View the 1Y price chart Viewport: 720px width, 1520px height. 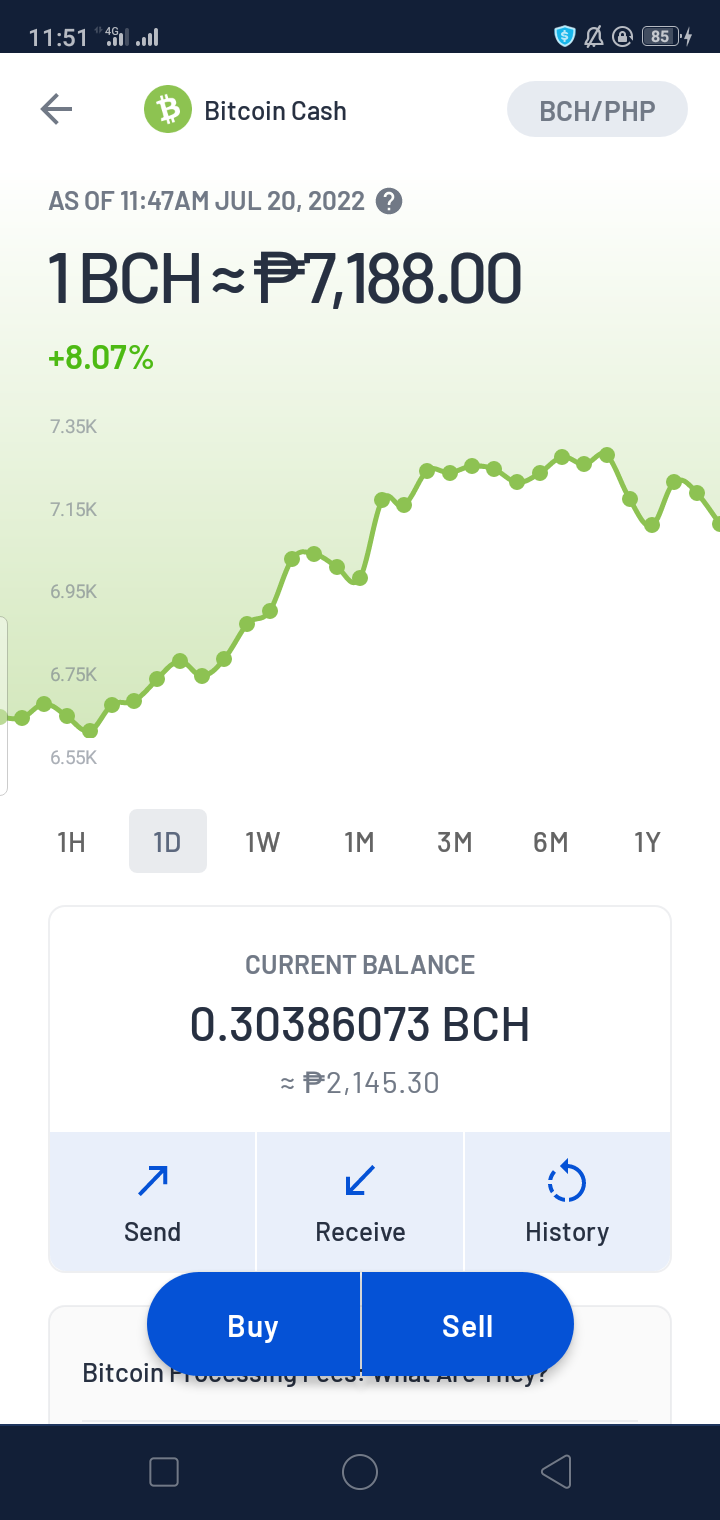[x=647, y=842]
